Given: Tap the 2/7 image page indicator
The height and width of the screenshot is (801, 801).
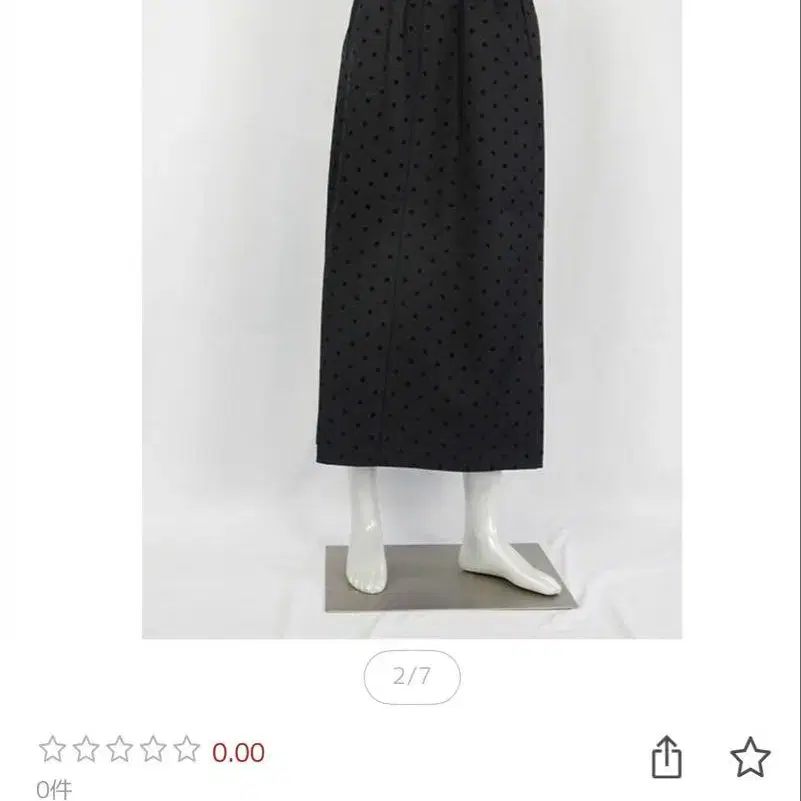Looking at the screenshot, I should [x=412, y=677].
